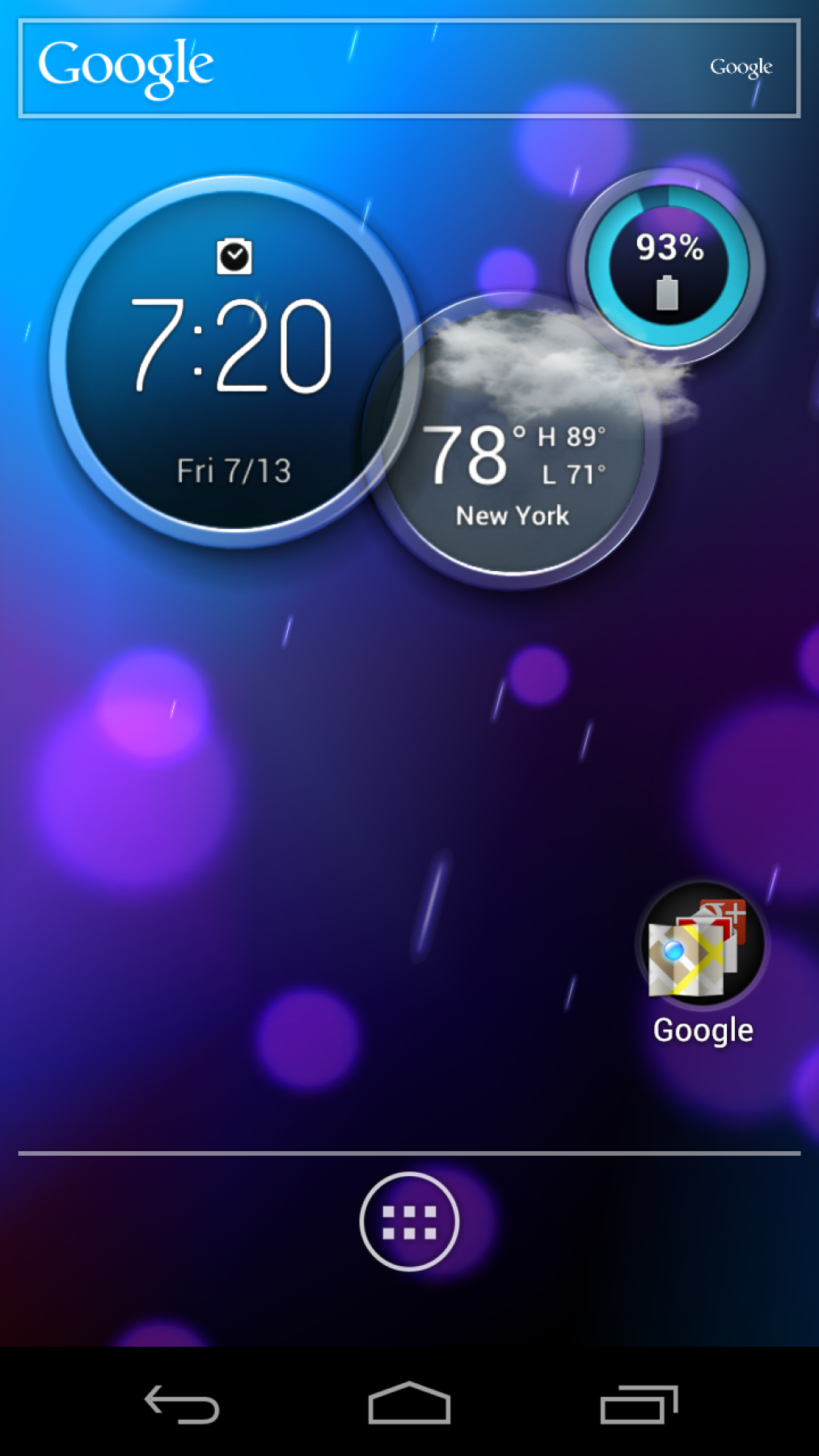Open the Google apps folder
The height and width of the screenshot is (1456, 819).
tap(702, 946)
